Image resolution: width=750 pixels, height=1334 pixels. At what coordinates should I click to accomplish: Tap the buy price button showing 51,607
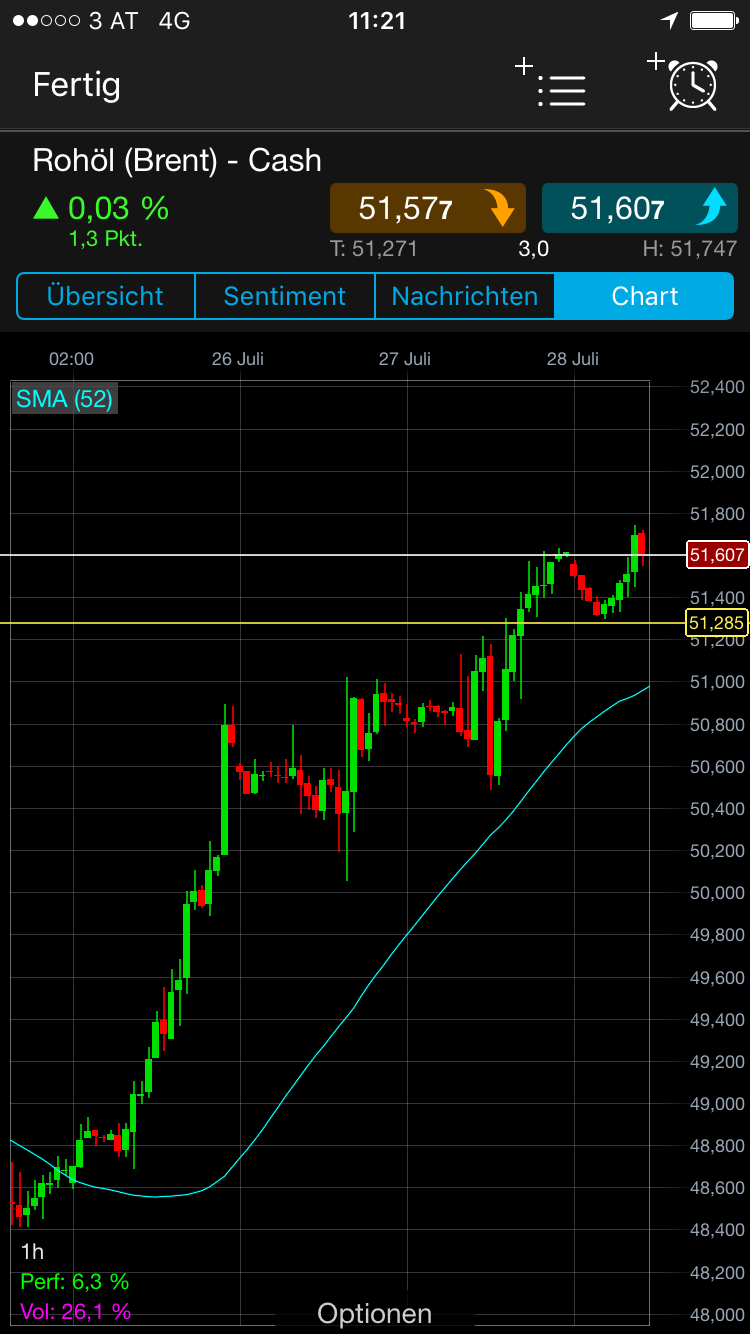tap(639, 208)
